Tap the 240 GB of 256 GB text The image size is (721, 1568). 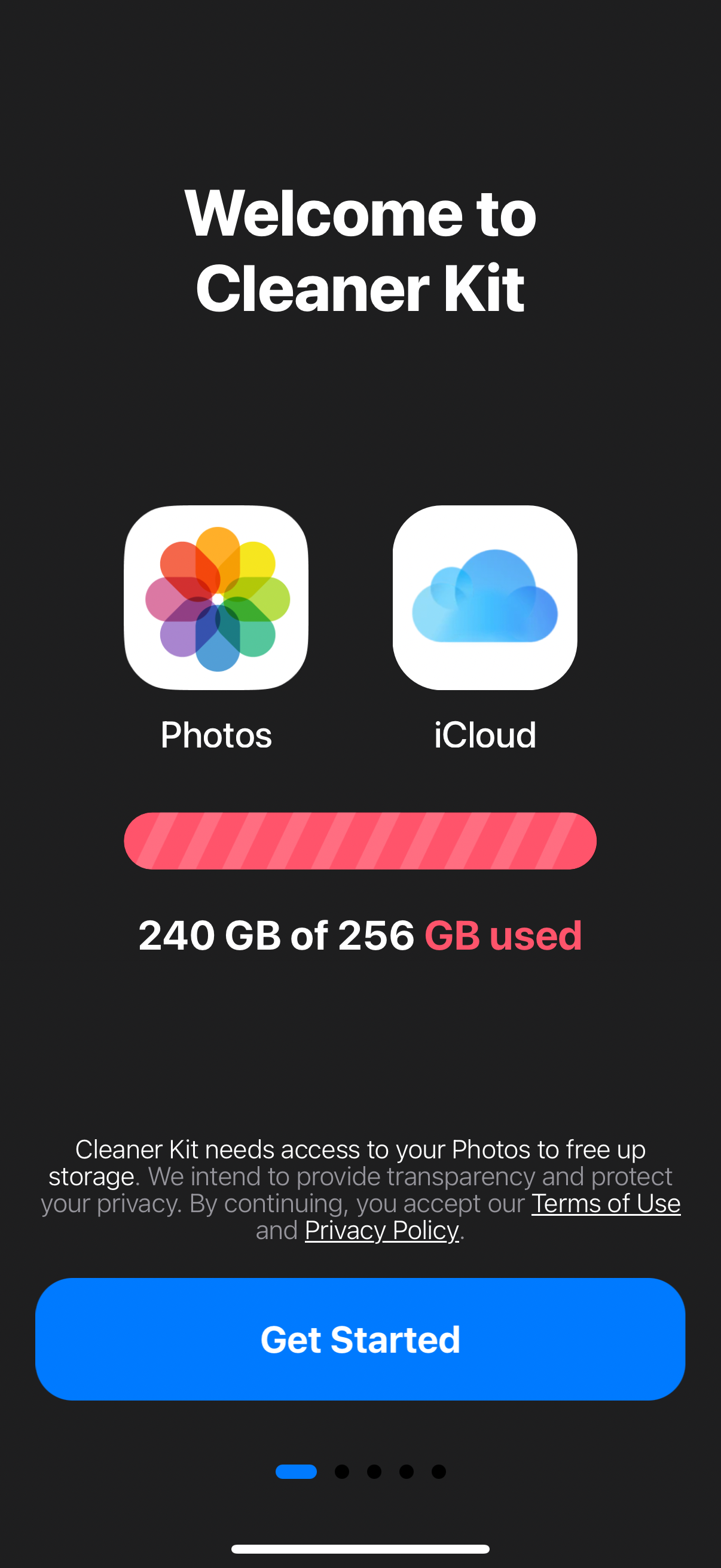[x=360, y=935]
